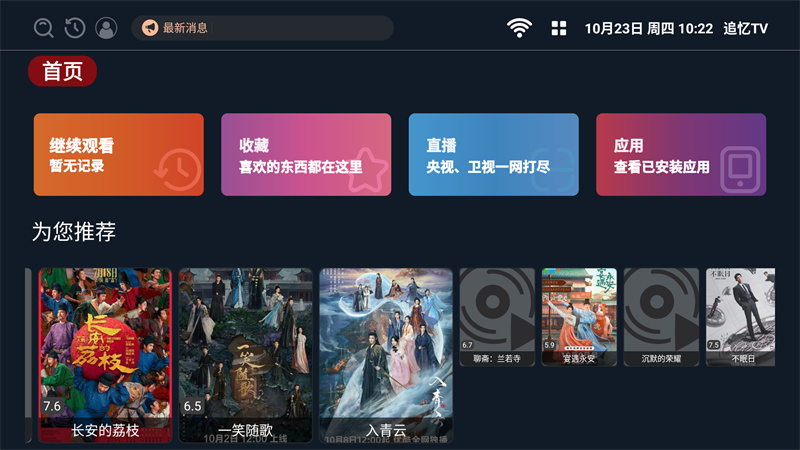
Task: Open 聊斋：兰若寺 tile
Action: click(497, 316)
